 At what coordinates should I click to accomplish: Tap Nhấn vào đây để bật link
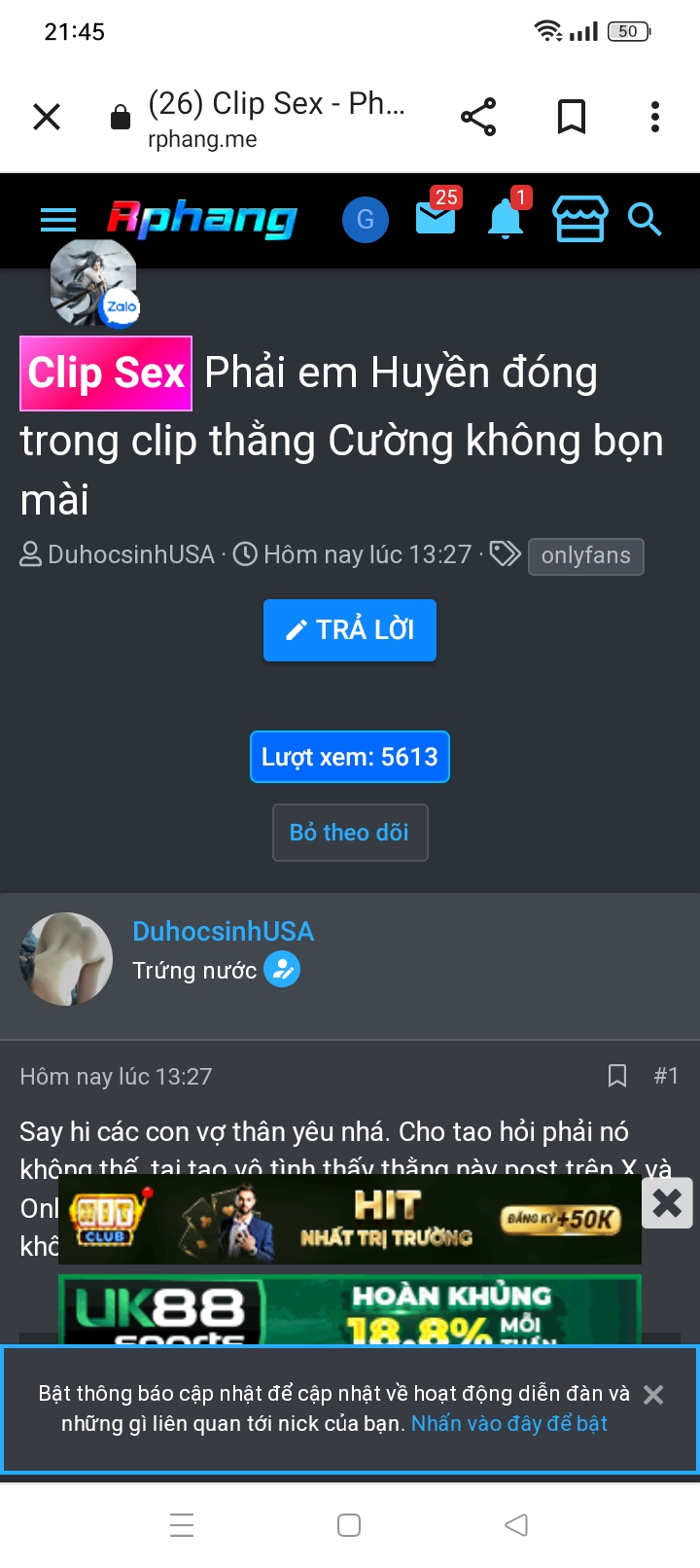(x=508, y=1424)
